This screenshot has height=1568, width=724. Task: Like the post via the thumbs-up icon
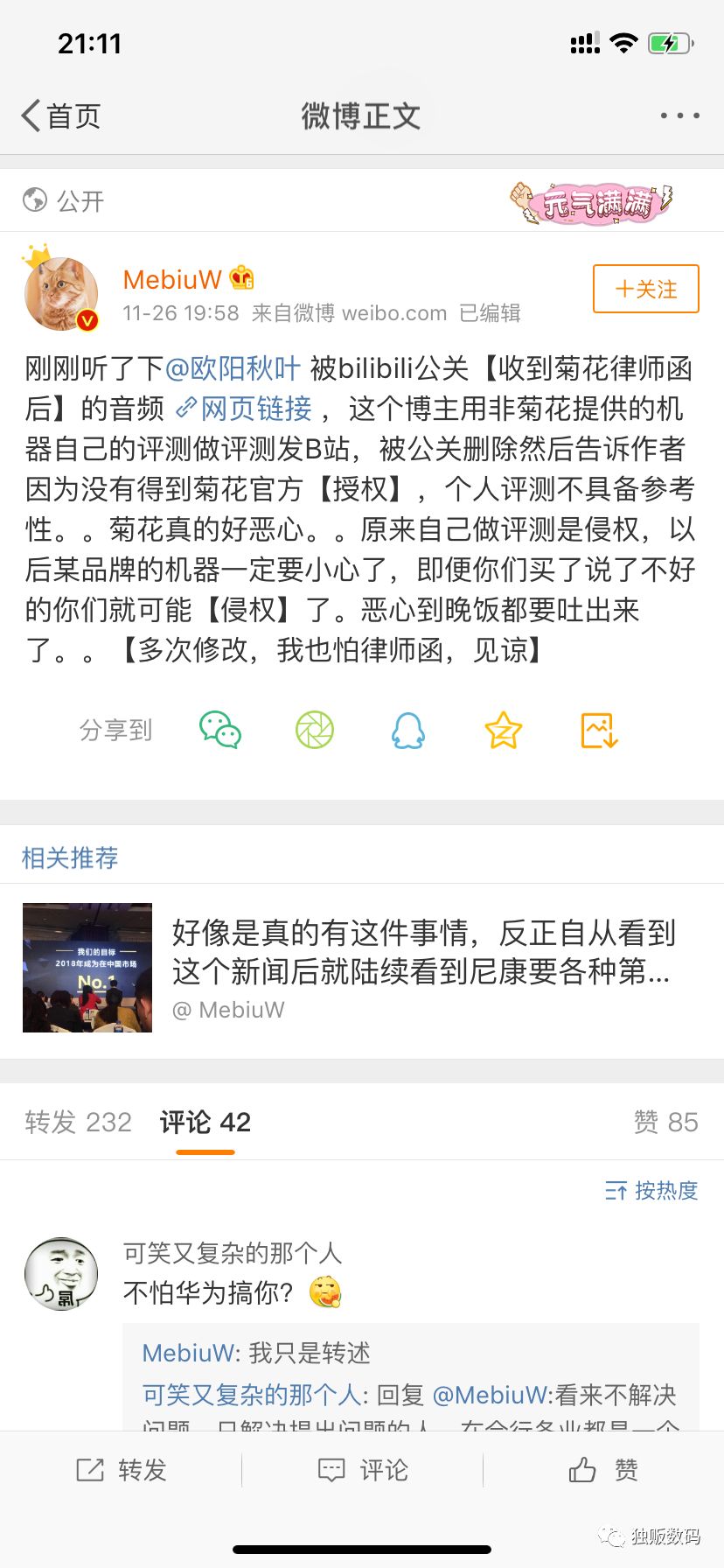point(603,1468)
